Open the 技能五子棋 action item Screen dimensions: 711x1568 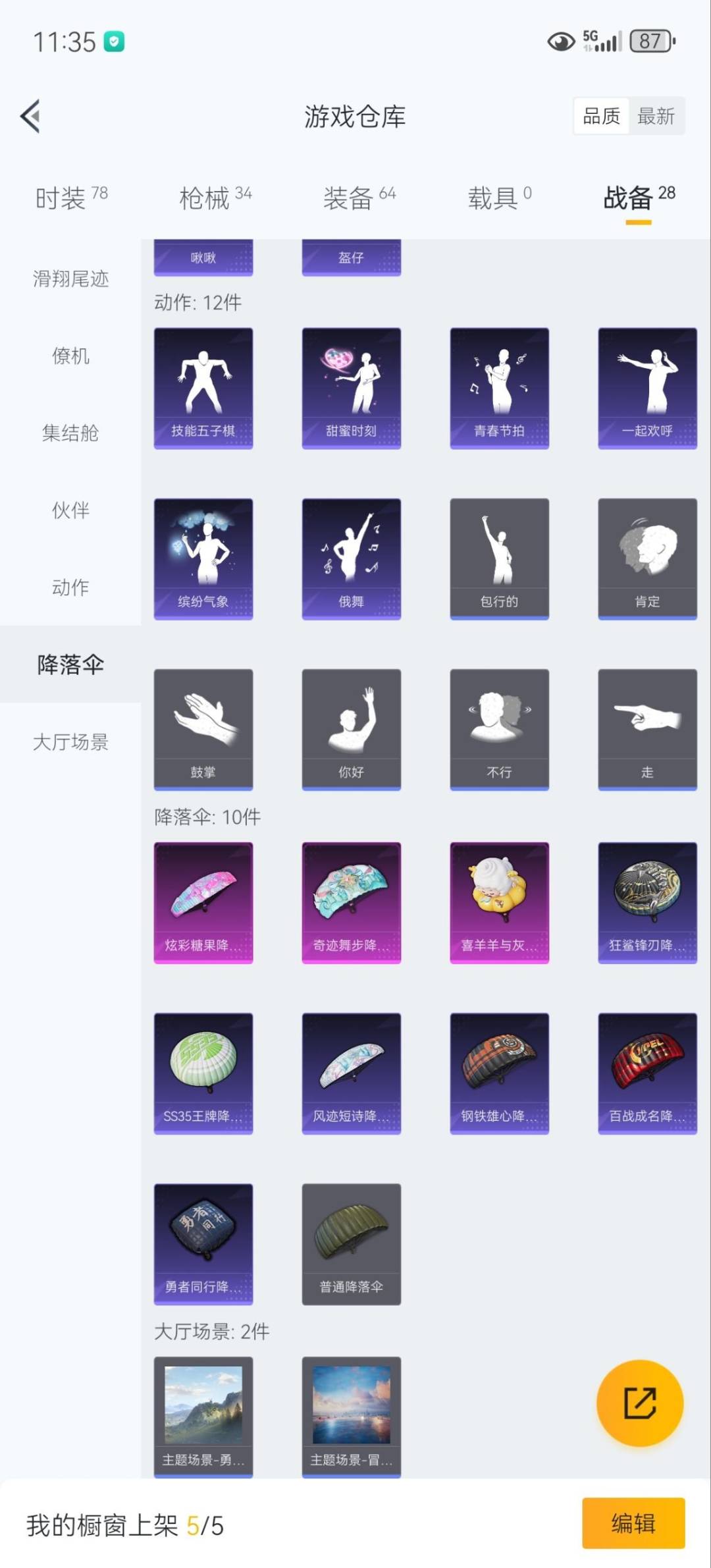(x=203, y=387)
